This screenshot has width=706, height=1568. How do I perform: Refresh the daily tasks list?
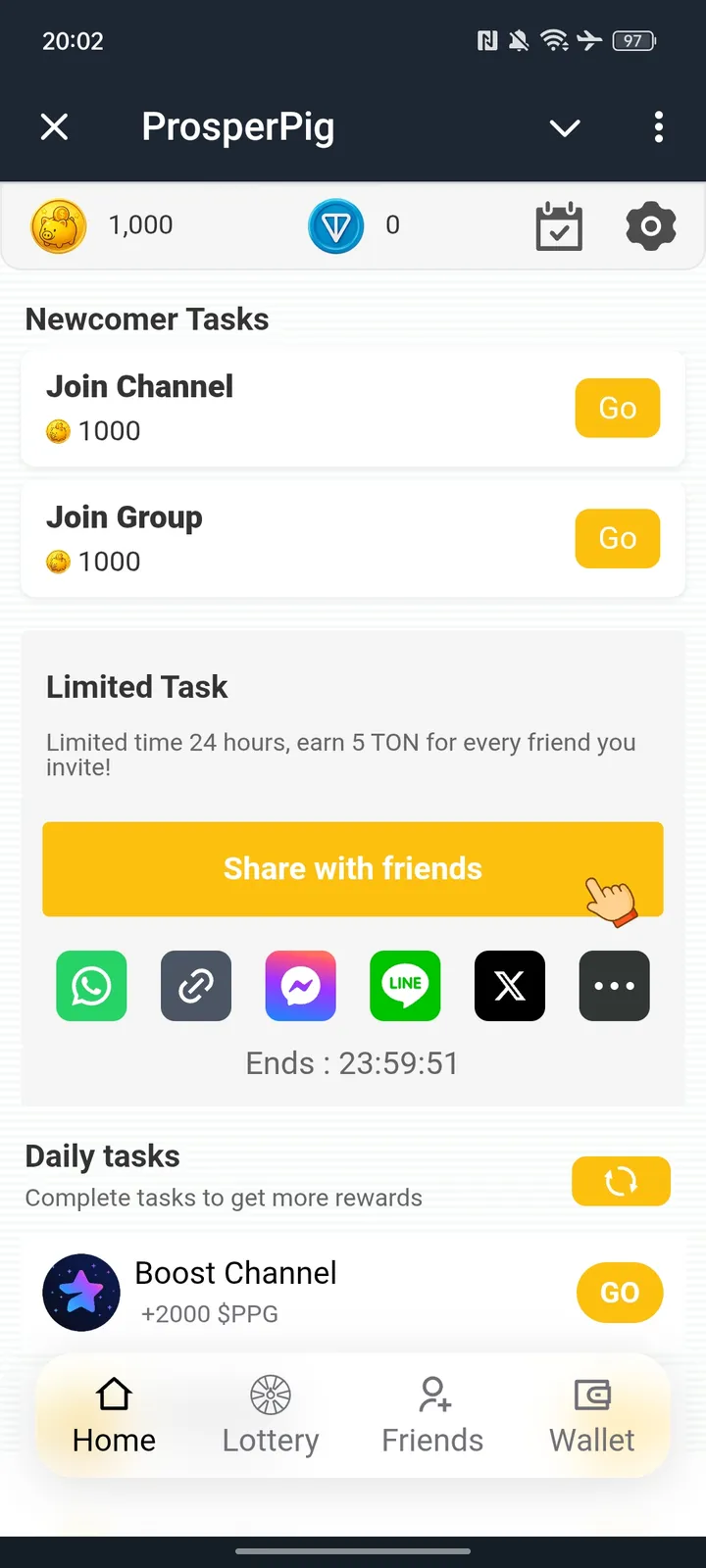click(621, 1181)
